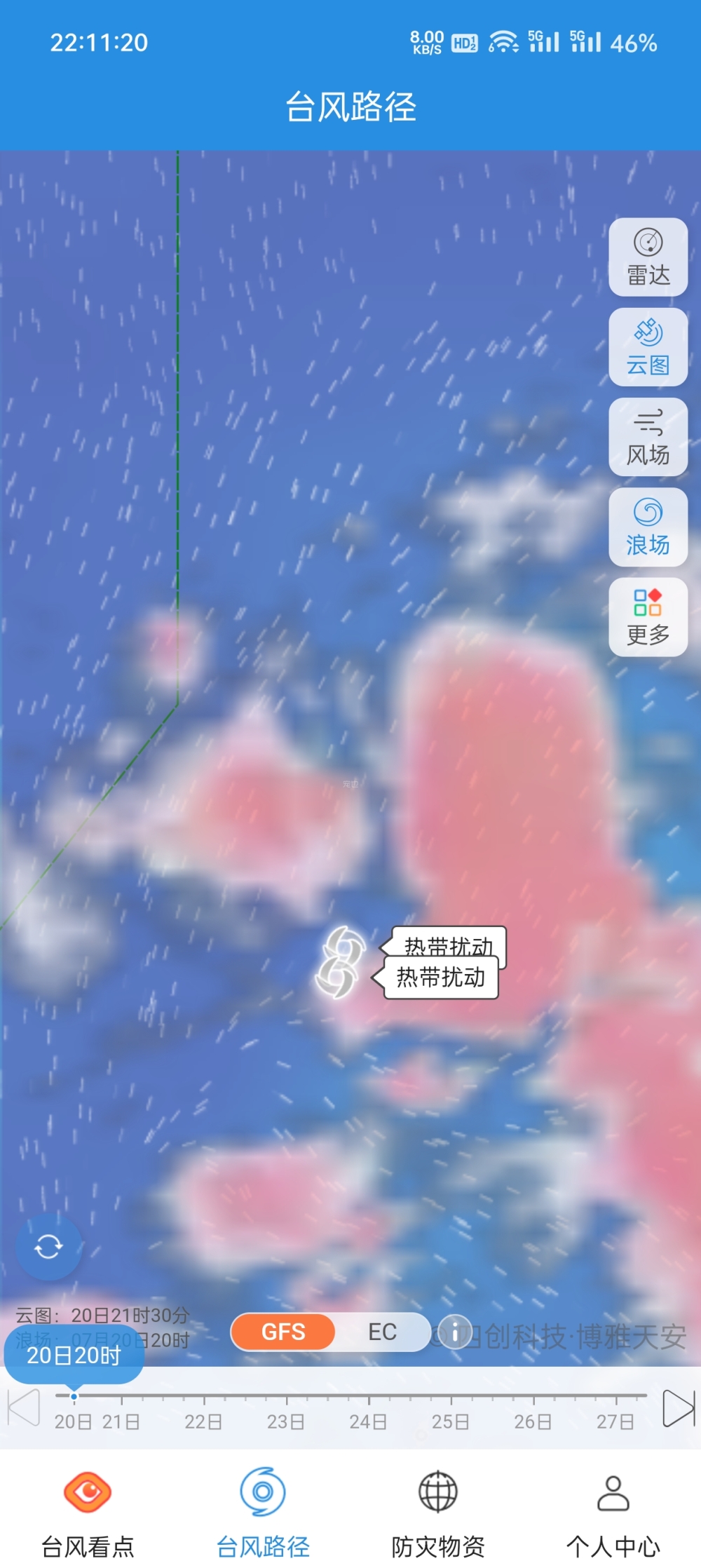Refresh the map with the circular arrows button

(48, 1247)
